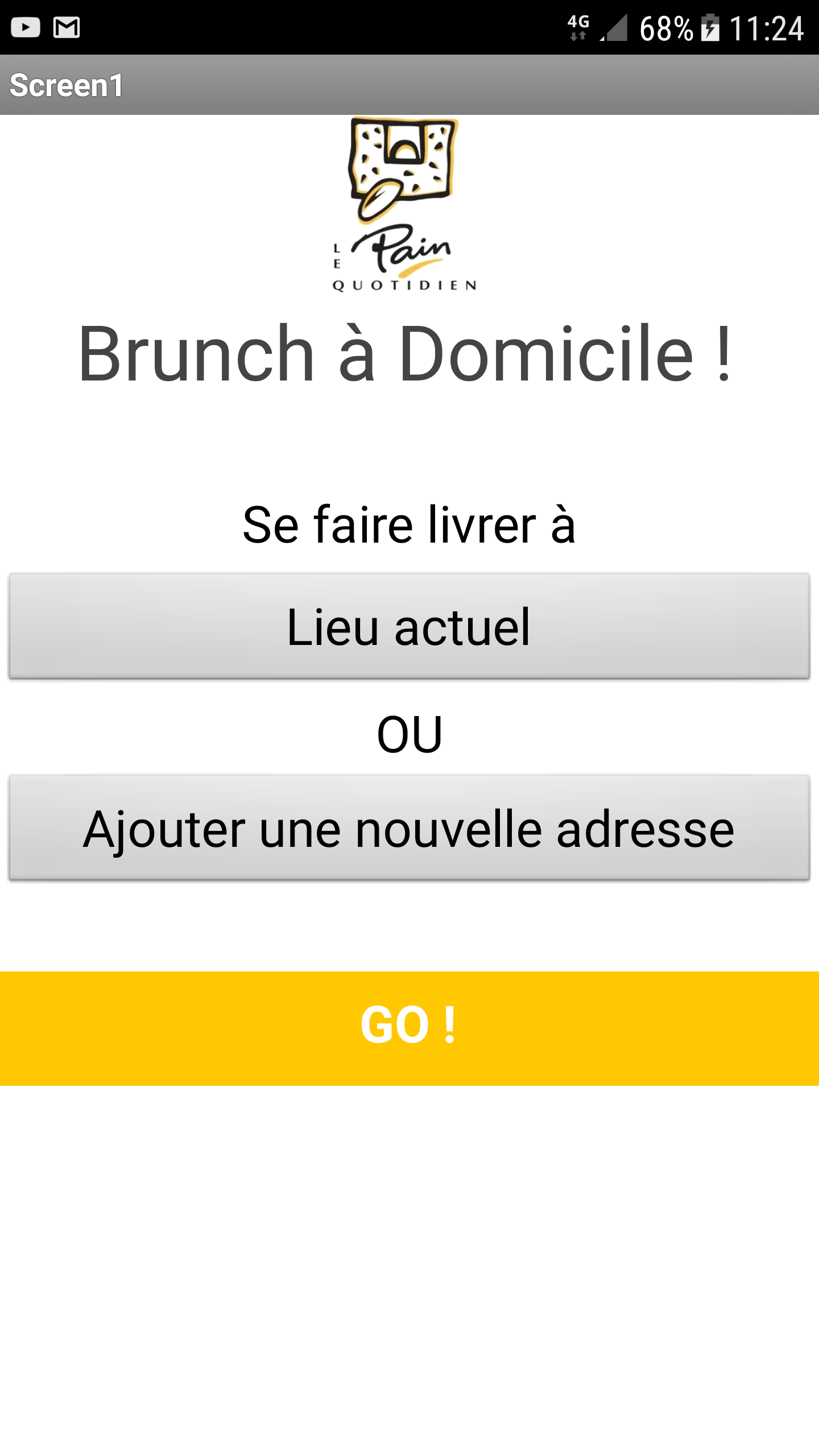The width and height of the screenshot is (819, 1456).
Task: Select the Lieu actuel delivery option
Action: pos(409,626)
